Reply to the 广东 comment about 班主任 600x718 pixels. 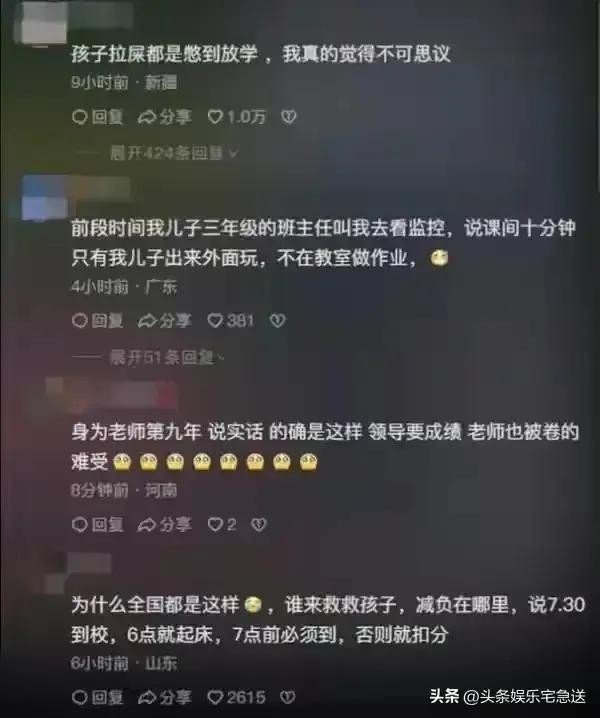[x=98, y=321]
